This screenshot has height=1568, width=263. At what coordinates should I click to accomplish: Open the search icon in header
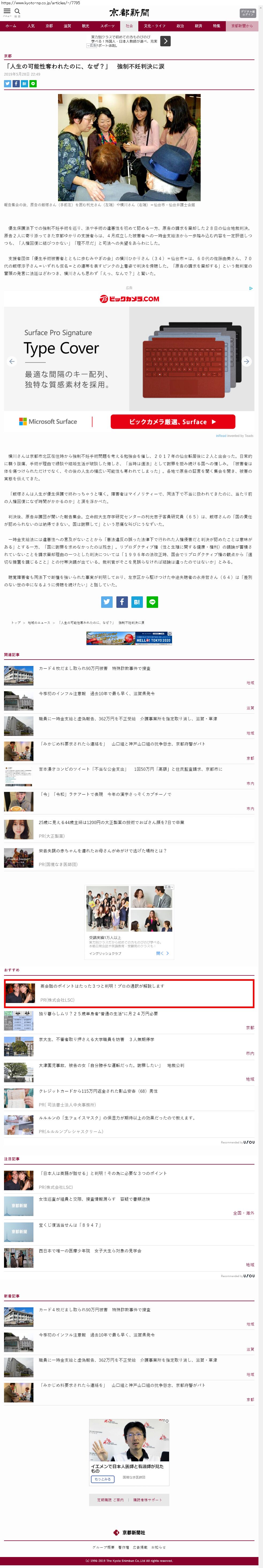click(x=18, y=12)
